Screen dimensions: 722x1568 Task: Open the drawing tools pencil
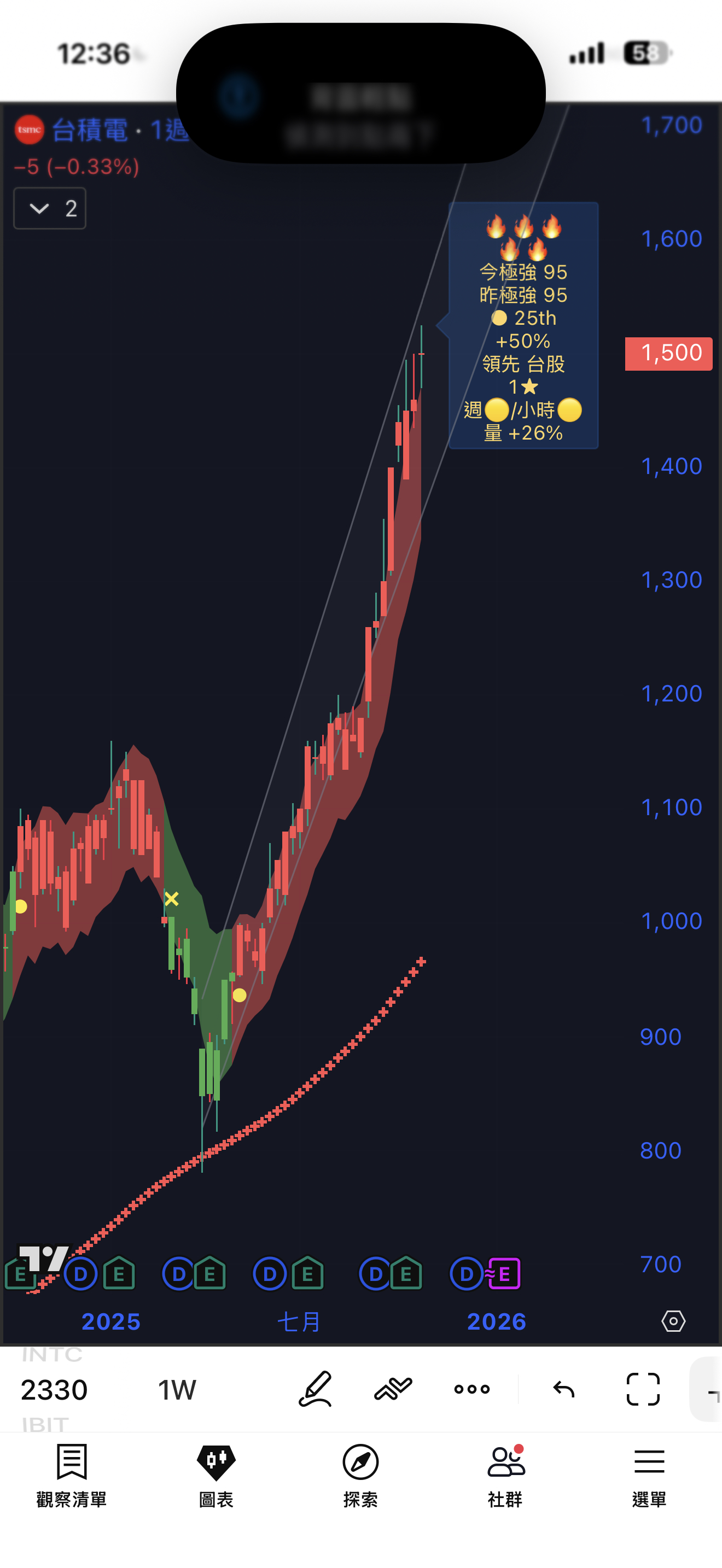[315, 1389]
